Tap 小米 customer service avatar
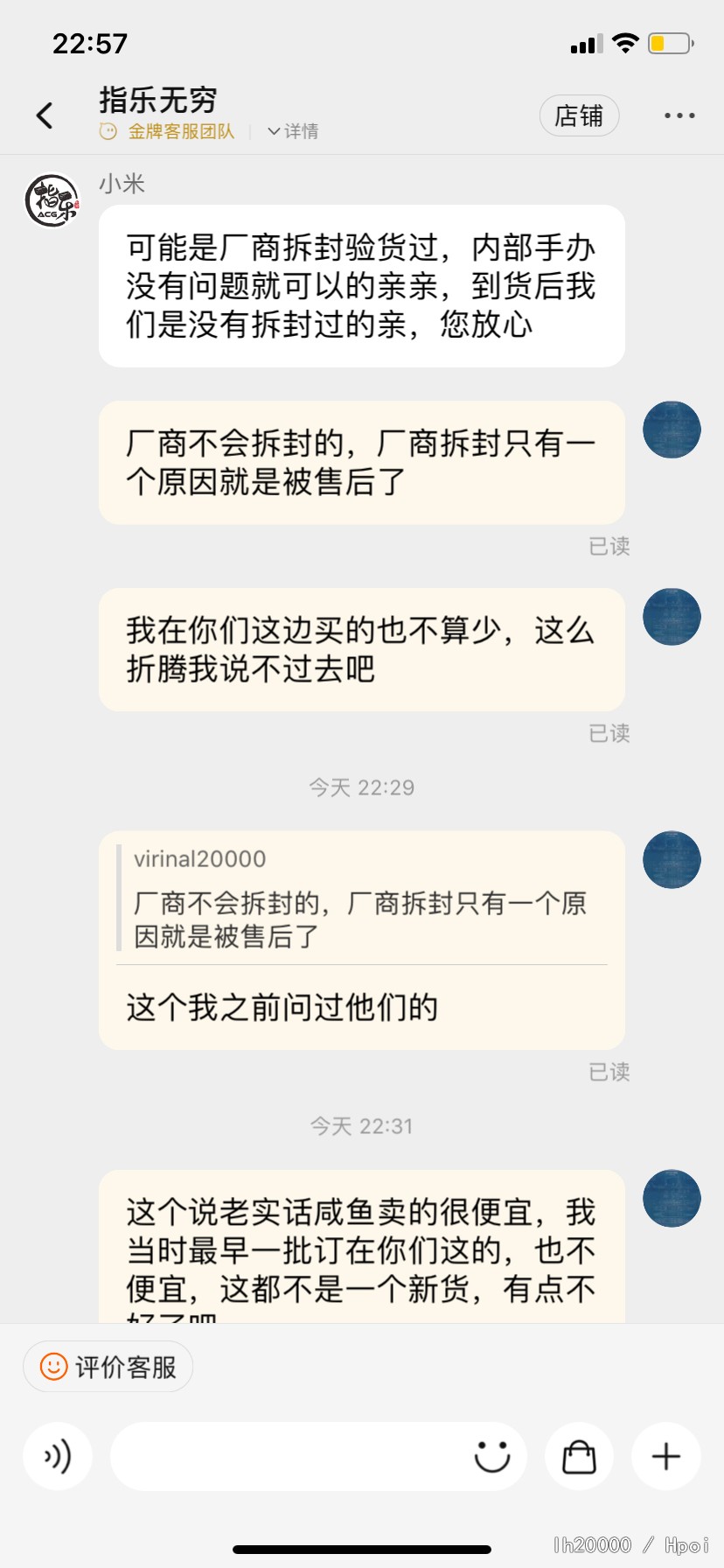This screenshot has width=724, height=1568. point(52,201)
